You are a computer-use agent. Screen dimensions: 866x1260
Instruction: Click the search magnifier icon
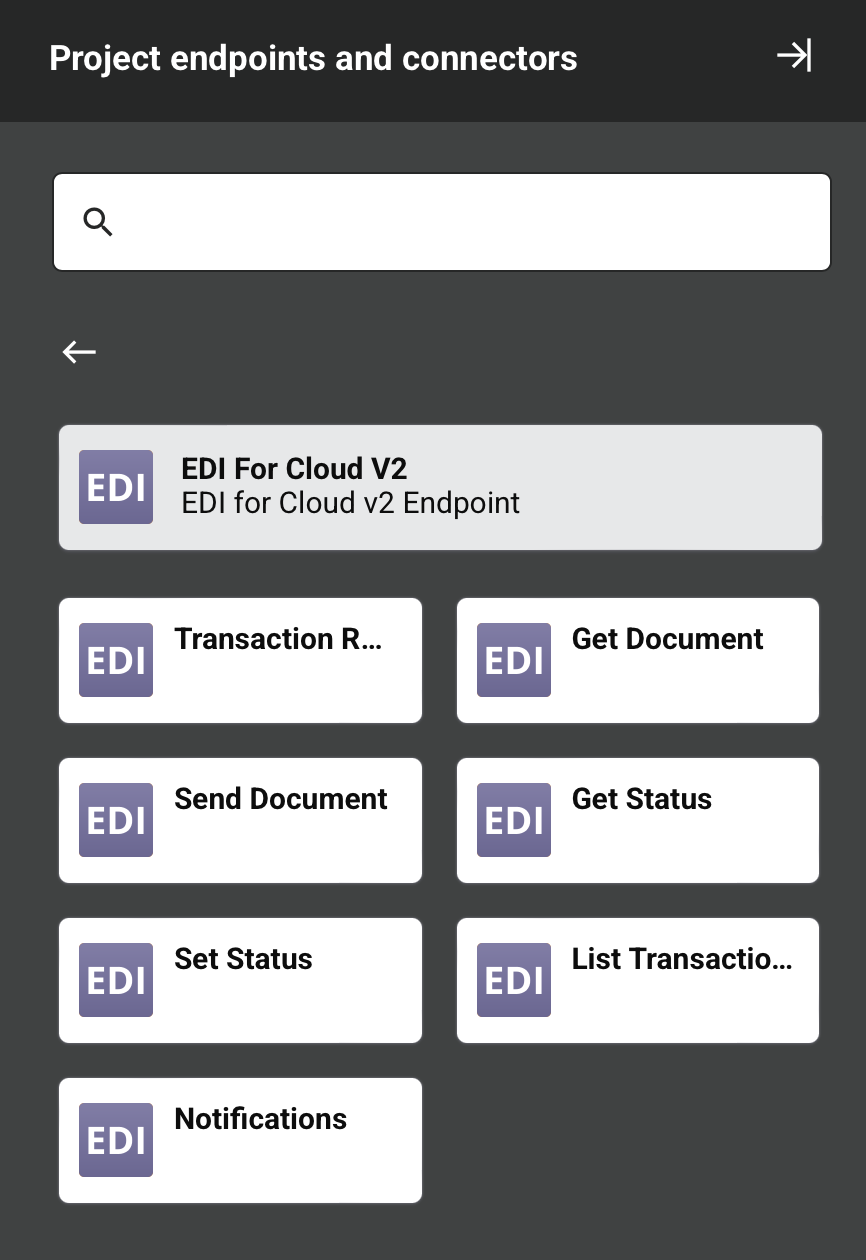[x=98, y=221]
